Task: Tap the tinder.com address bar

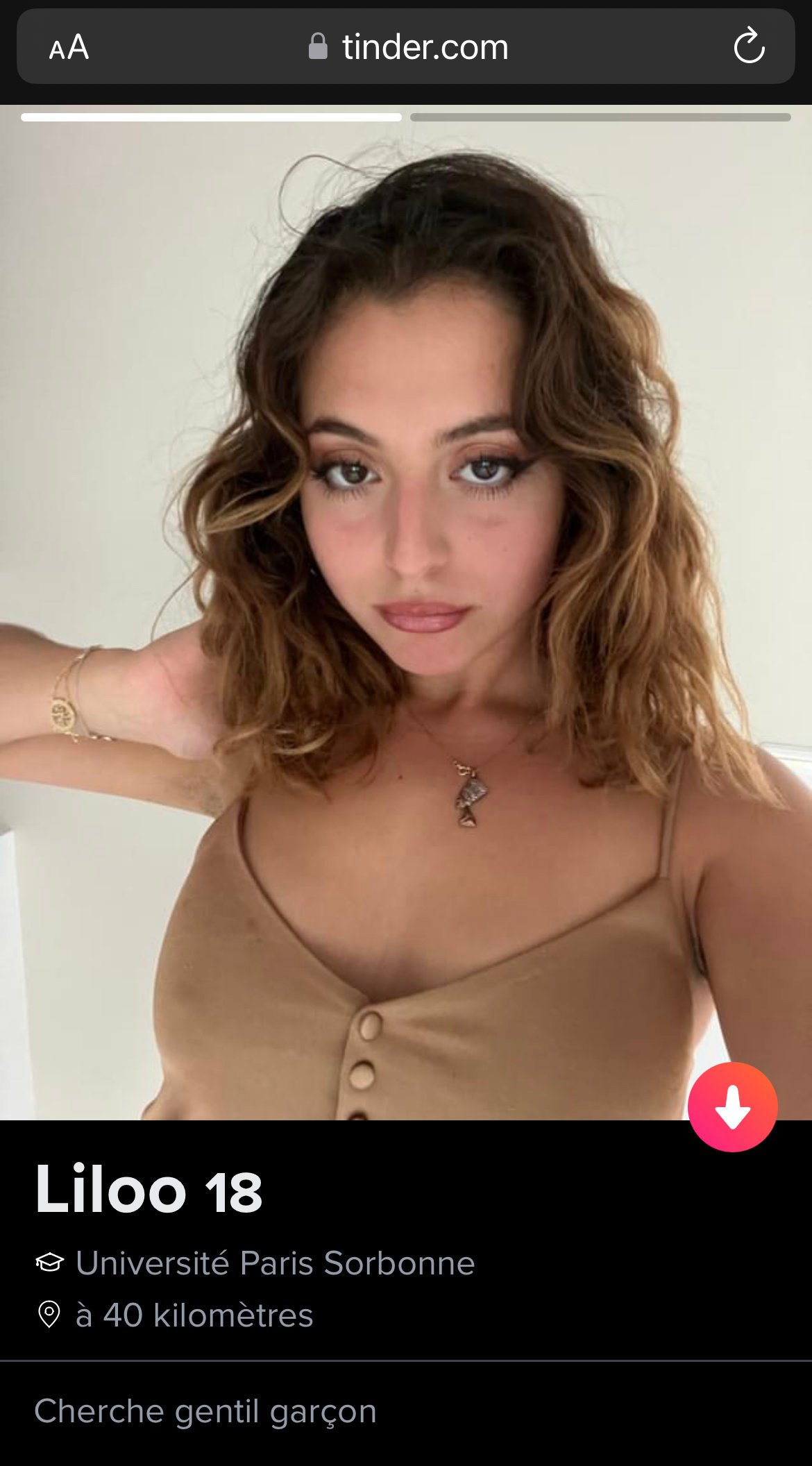Action: click(406, 47)
